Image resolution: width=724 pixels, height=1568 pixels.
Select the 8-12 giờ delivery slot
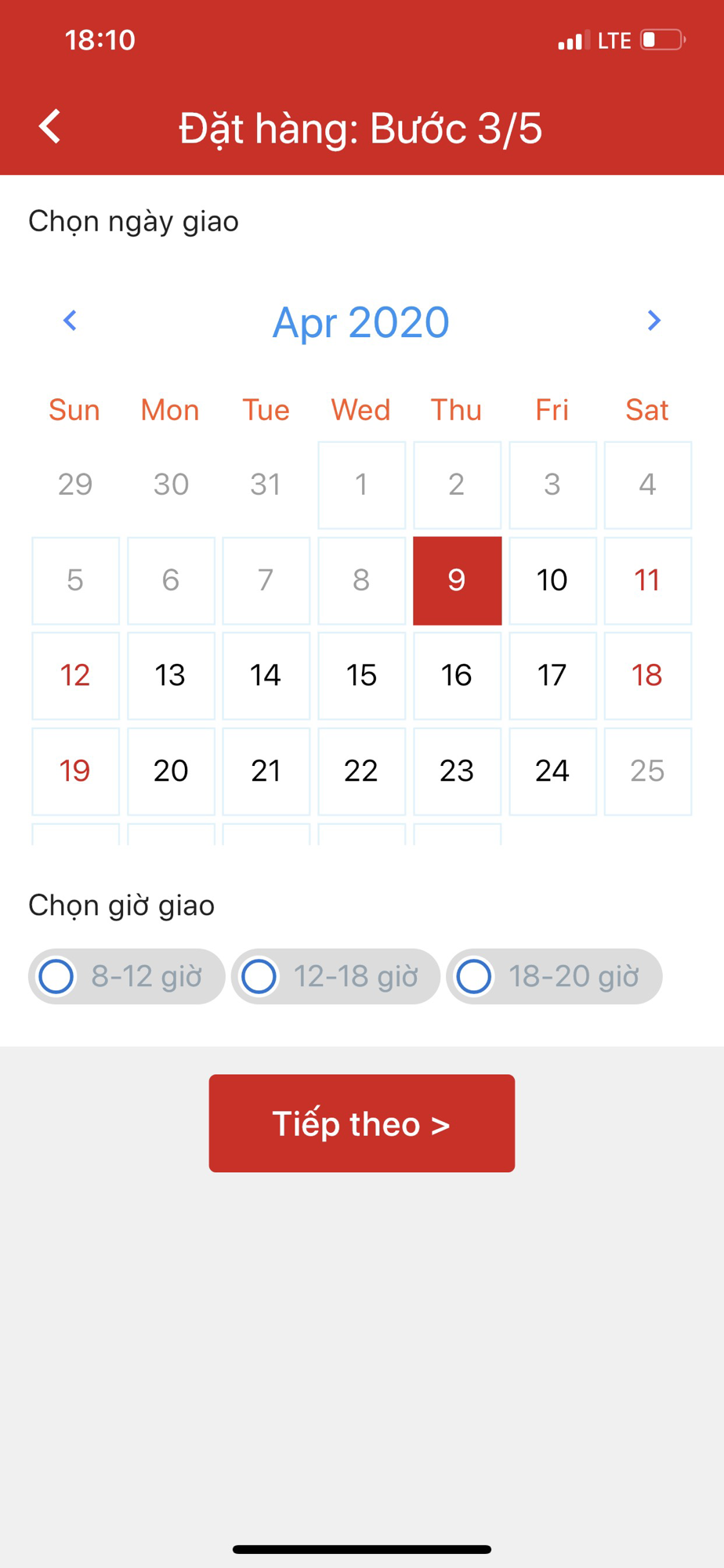pyautogui.click(x=127, y=977)
